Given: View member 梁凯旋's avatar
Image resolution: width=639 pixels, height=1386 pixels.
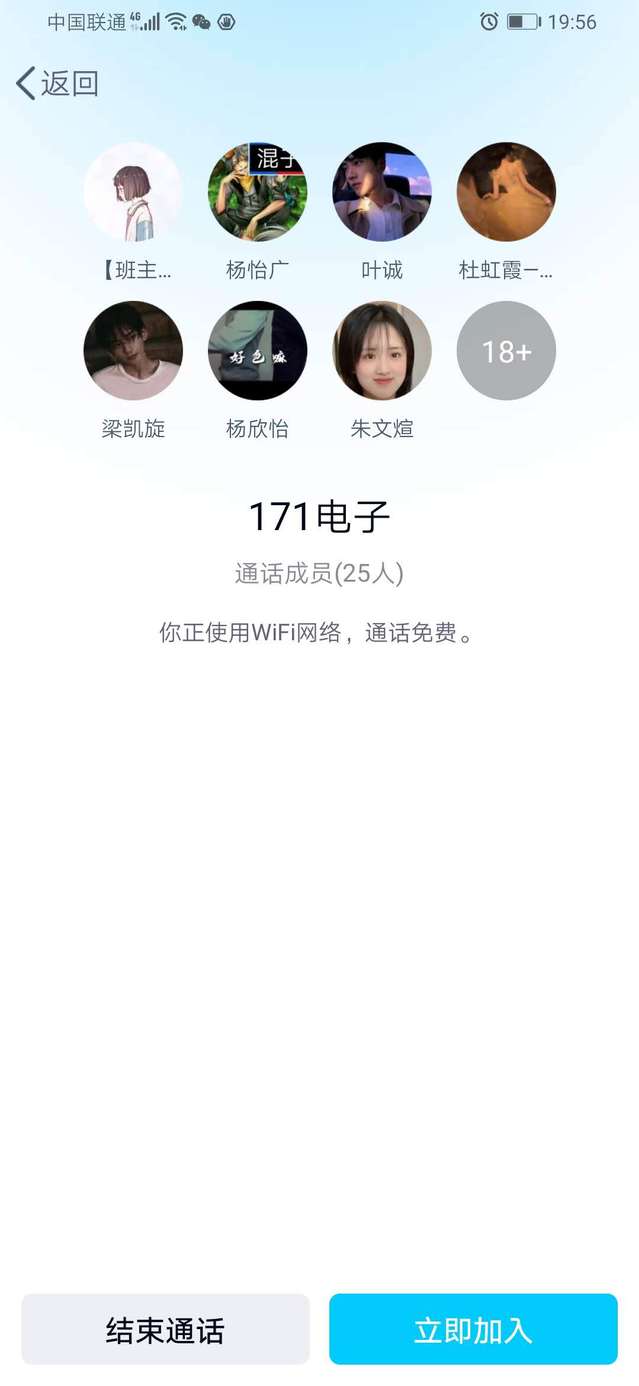Looking at the screenshot, I should pos(133,351).
